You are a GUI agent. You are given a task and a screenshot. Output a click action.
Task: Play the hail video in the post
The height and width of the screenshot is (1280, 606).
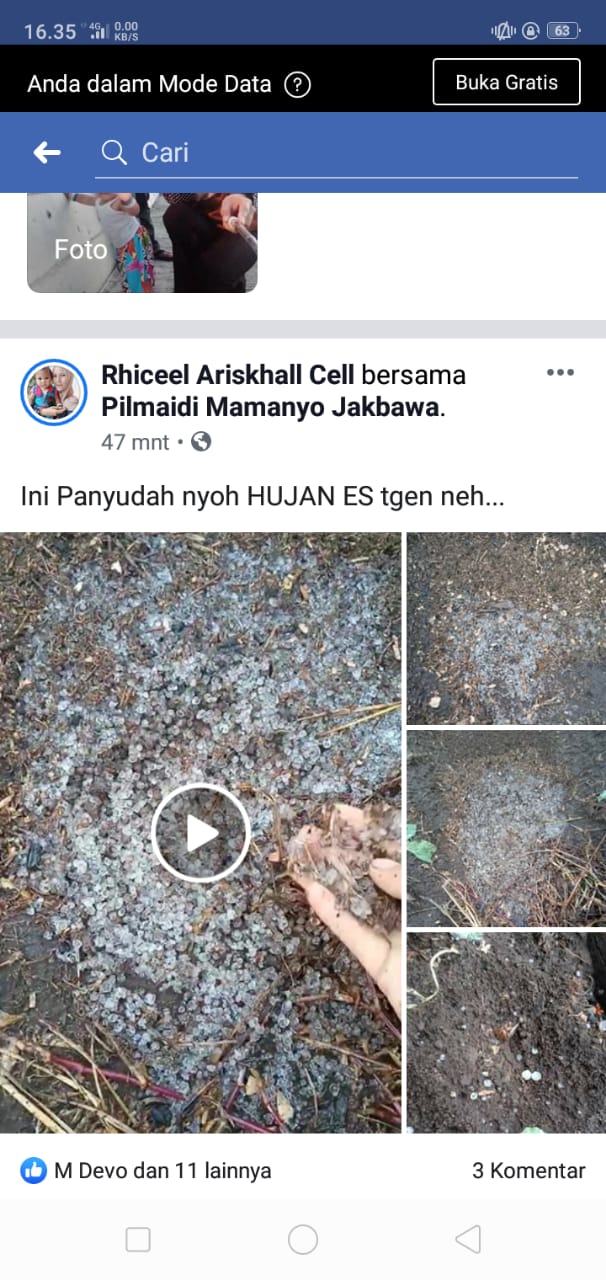coord(201,832)
